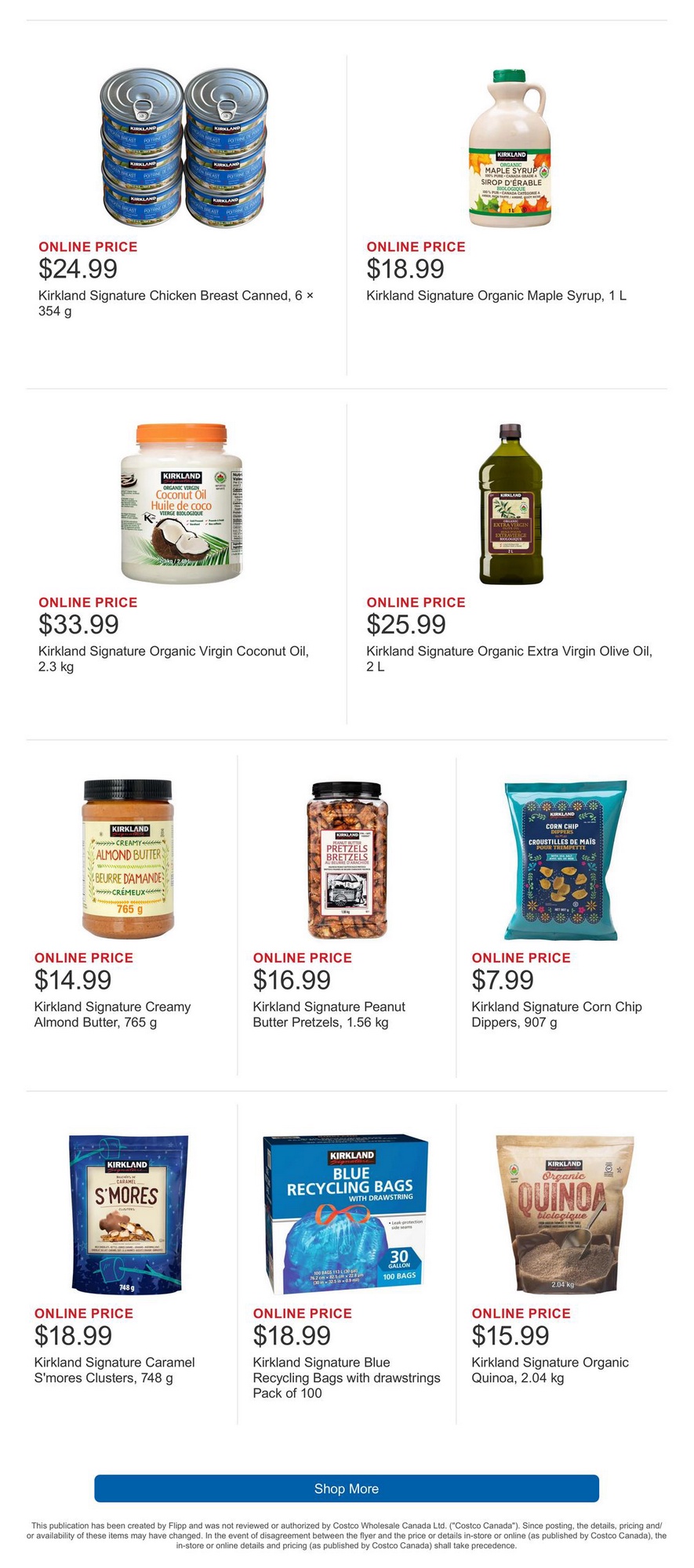Open Blue Recycling Bags product card

(x=346, y=1214)
